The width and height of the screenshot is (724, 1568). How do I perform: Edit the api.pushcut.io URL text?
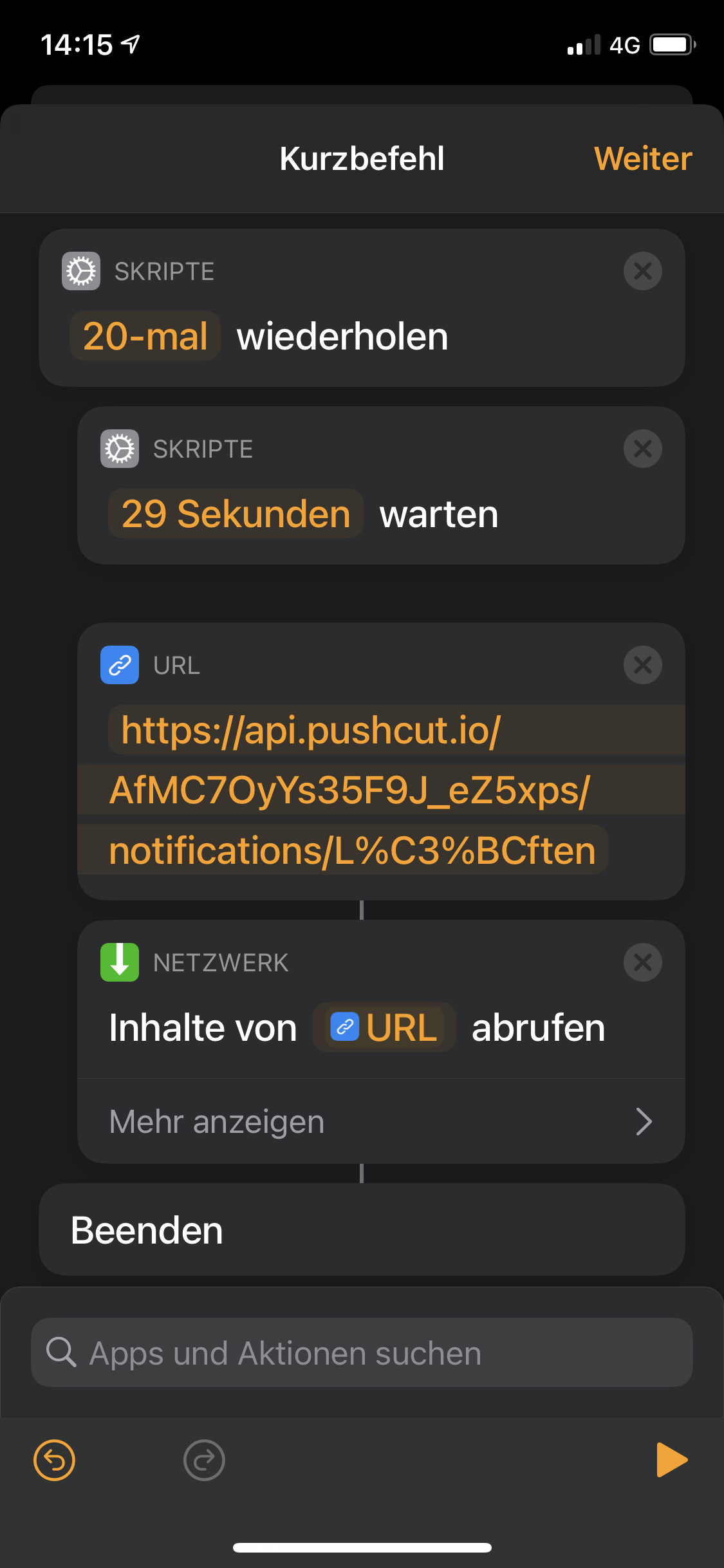coord(351,790)
